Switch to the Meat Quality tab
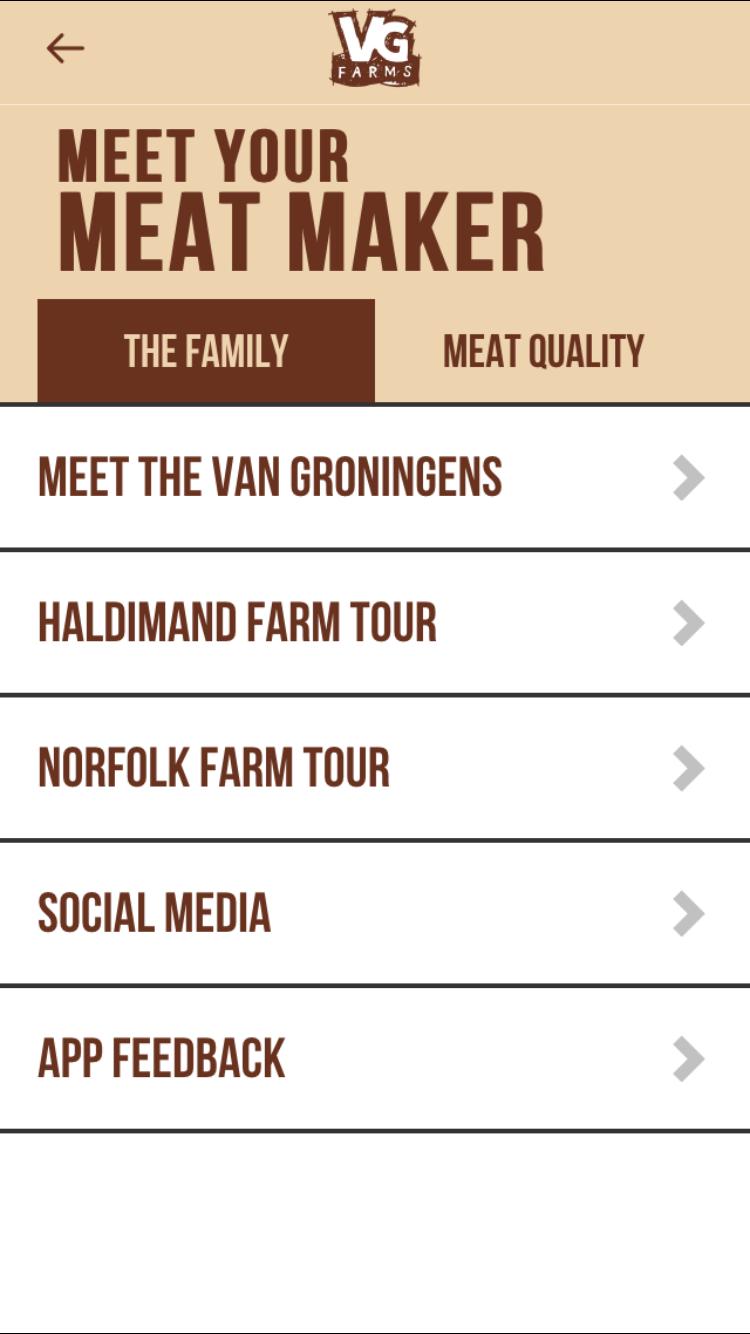750x1334 pixels. (543, 351)
